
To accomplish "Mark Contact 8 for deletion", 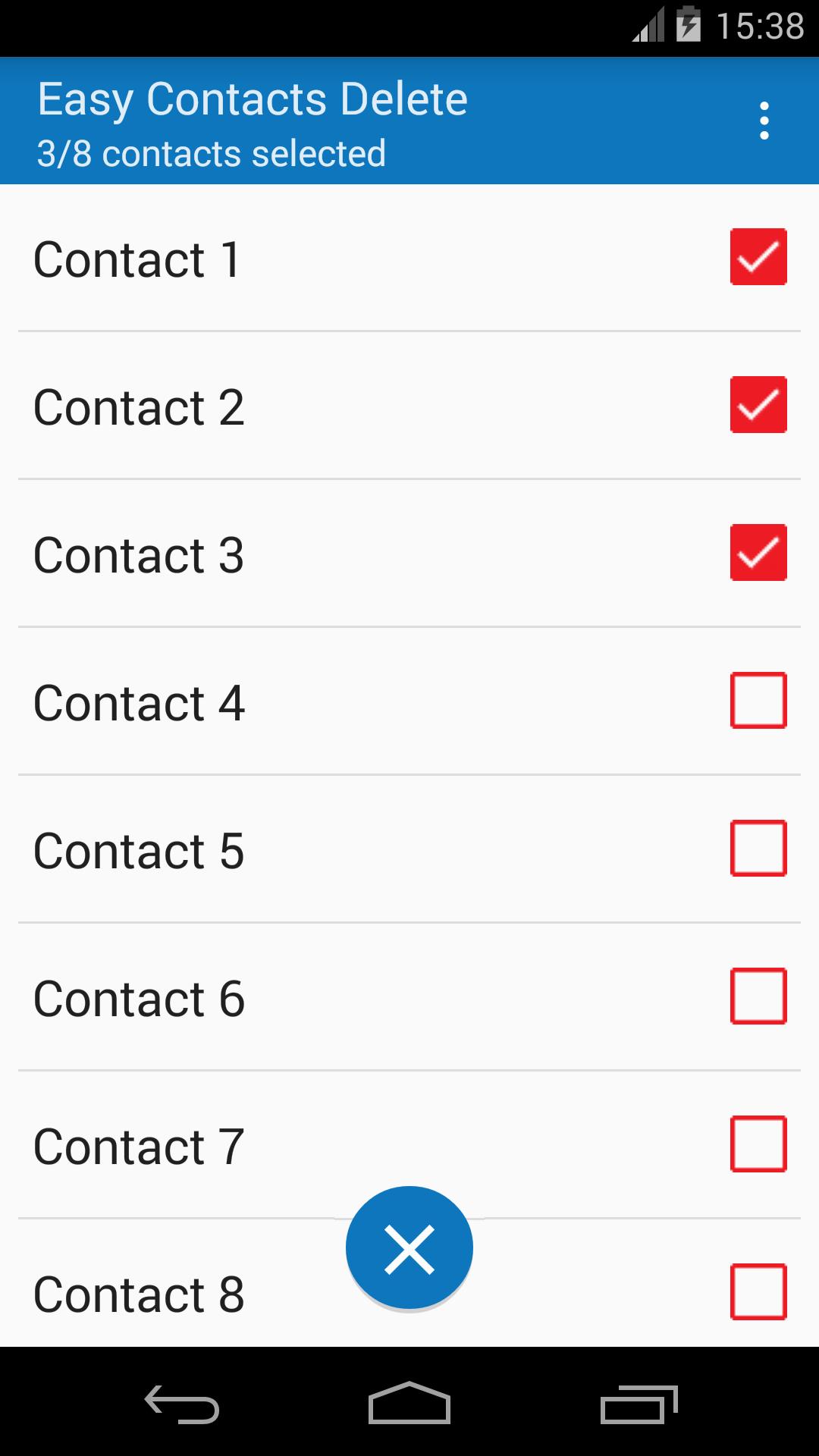I will pos(758,1291).
